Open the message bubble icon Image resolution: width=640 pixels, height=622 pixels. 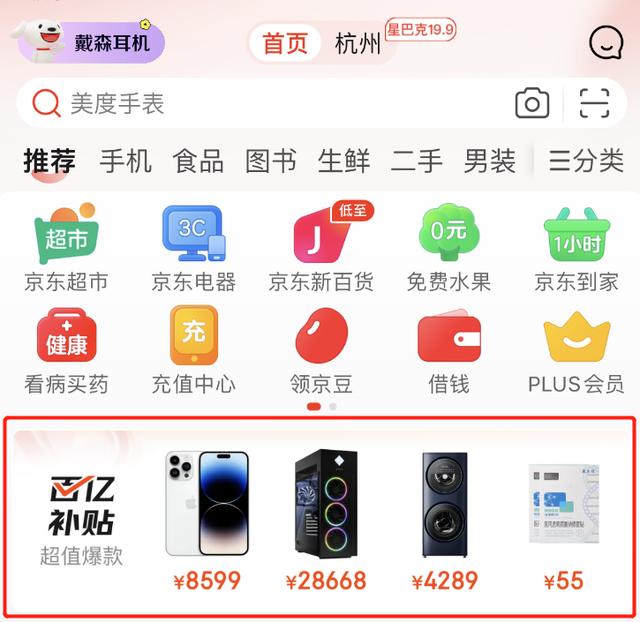tap(606, 43)
